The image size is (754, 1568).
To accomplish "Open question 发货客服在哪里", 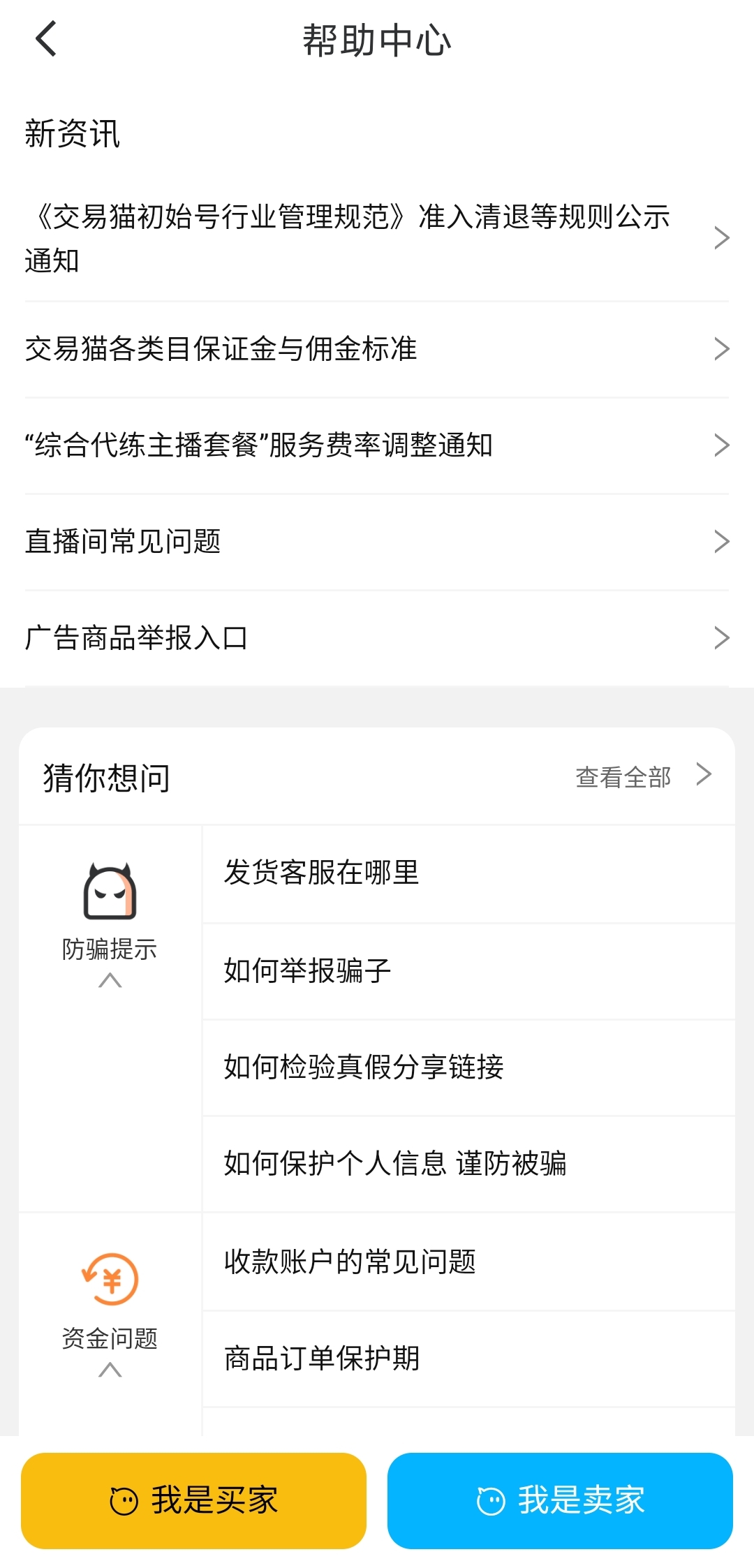I will (x=468, y=873).
